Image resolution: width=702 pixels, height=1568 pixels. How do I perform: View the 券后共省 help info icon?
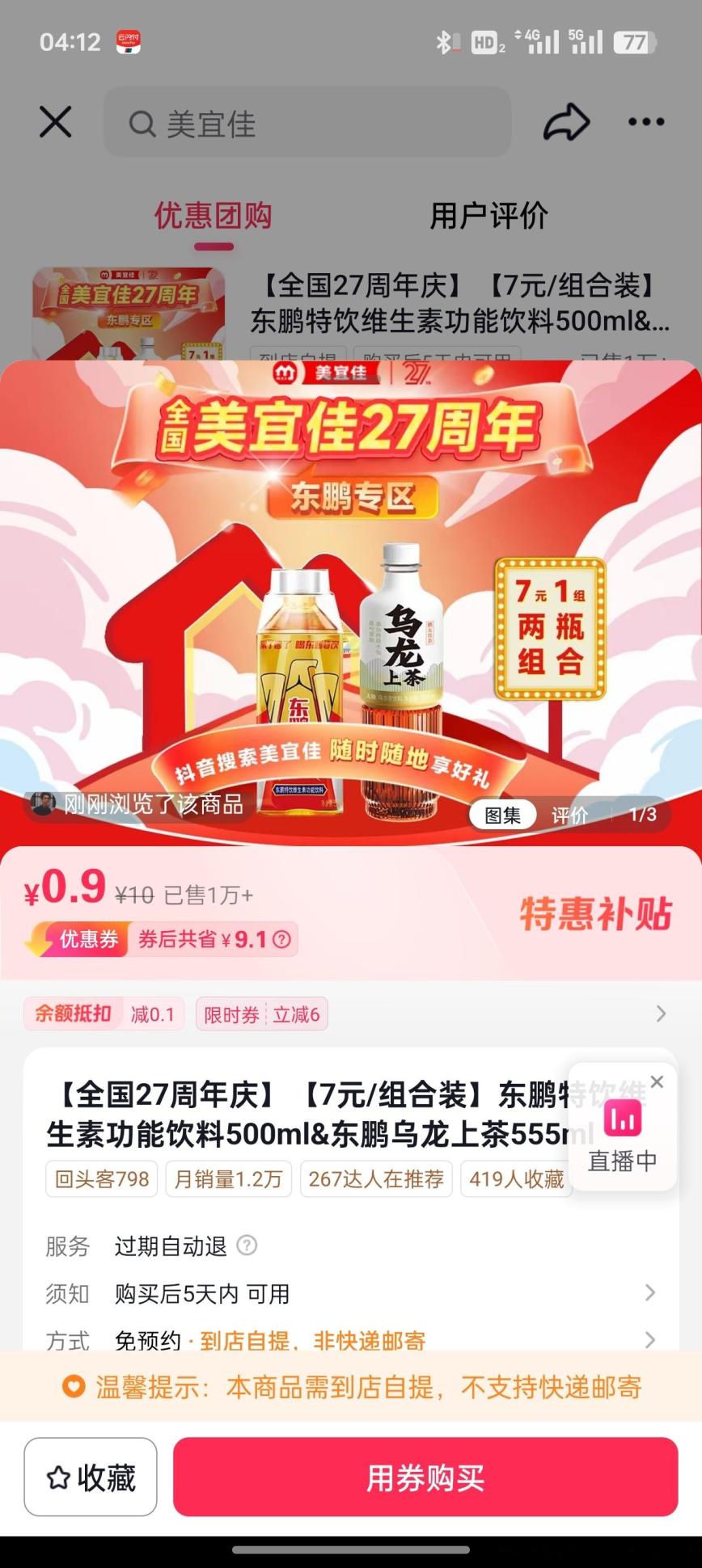pos(281,939)
